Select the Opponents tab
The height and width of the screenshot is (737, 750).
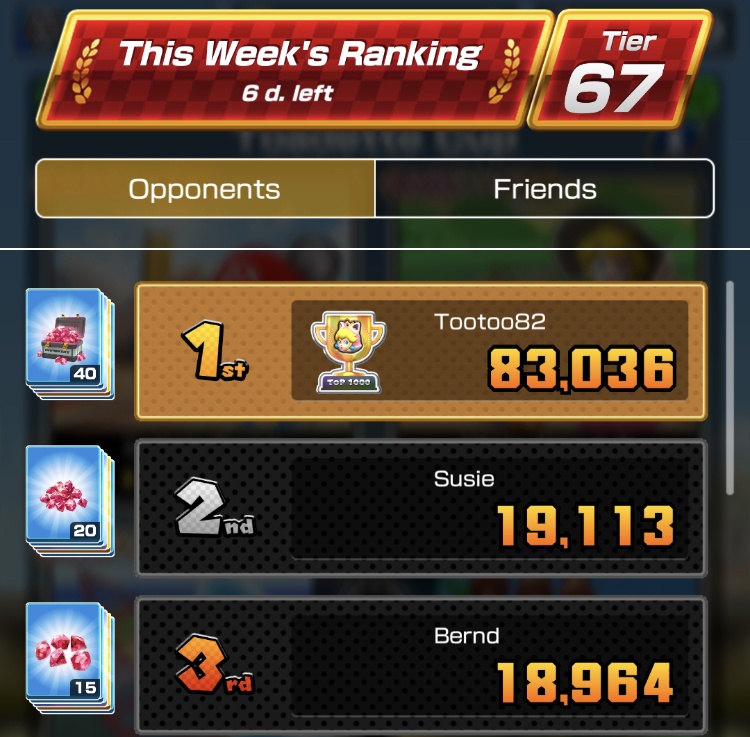click(205, 189)
